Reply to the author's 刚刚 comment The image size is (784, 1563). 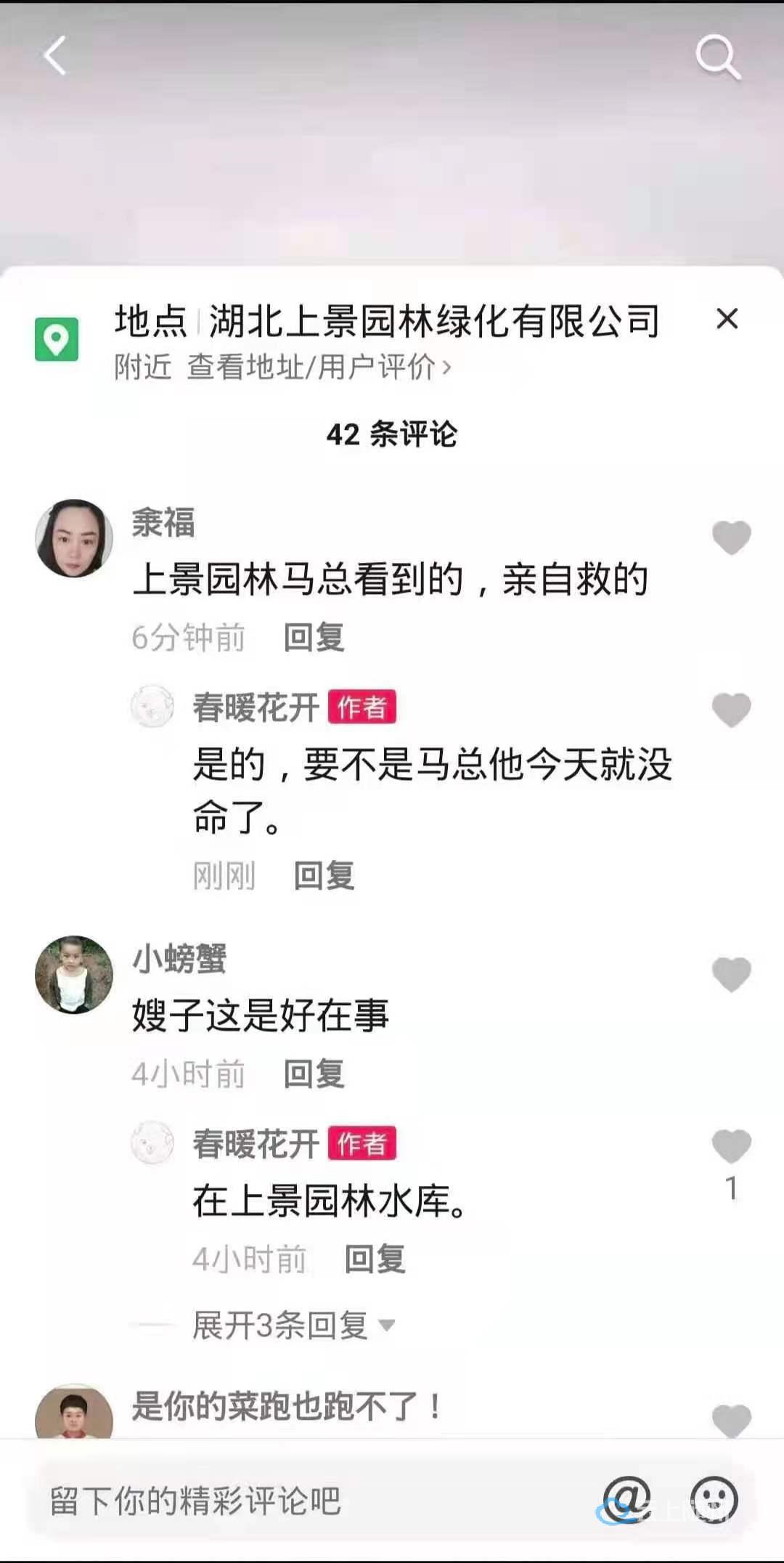click(x=324, y=876)
